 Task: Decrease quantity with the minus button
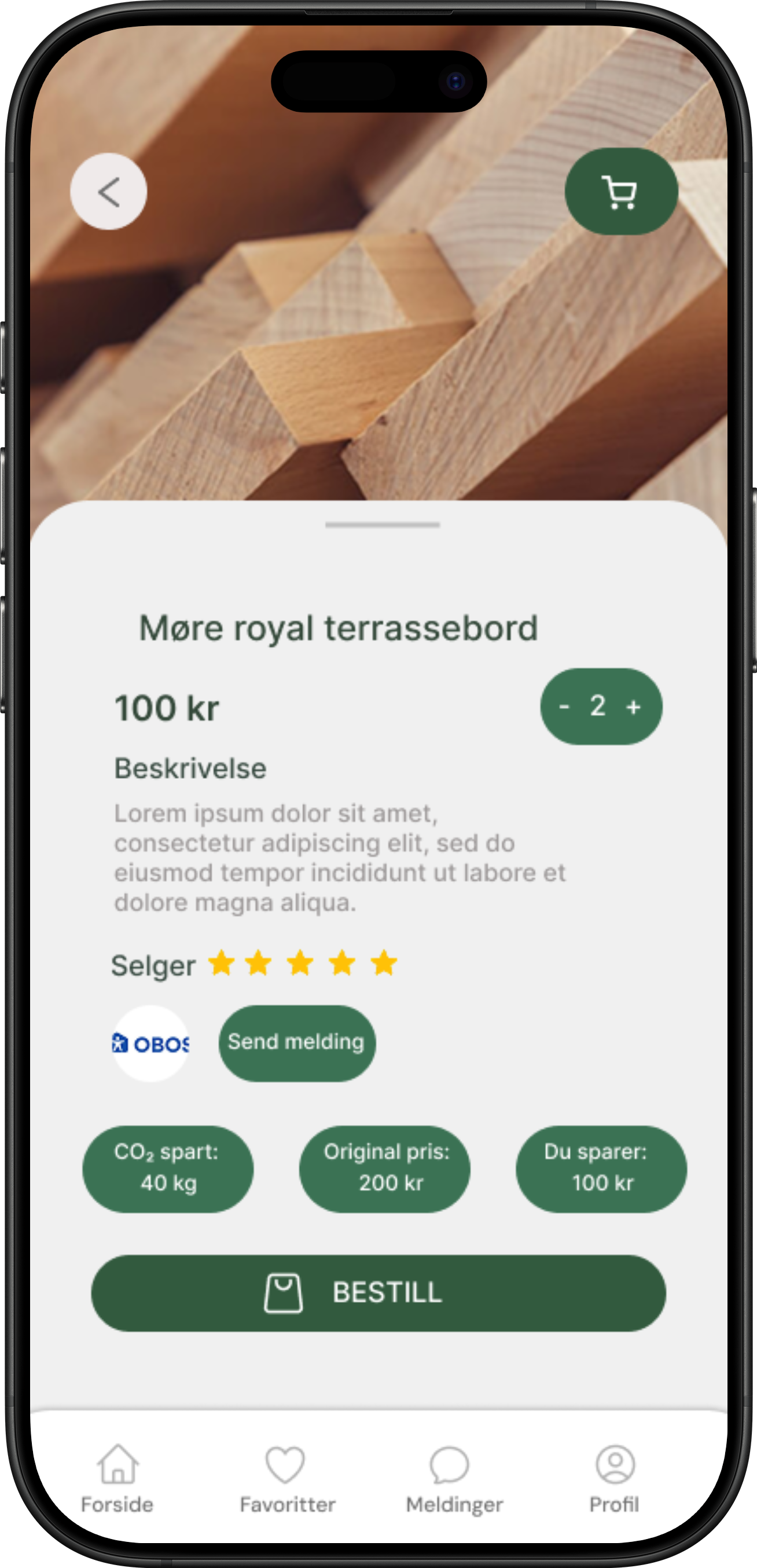[x=564, y=706]
